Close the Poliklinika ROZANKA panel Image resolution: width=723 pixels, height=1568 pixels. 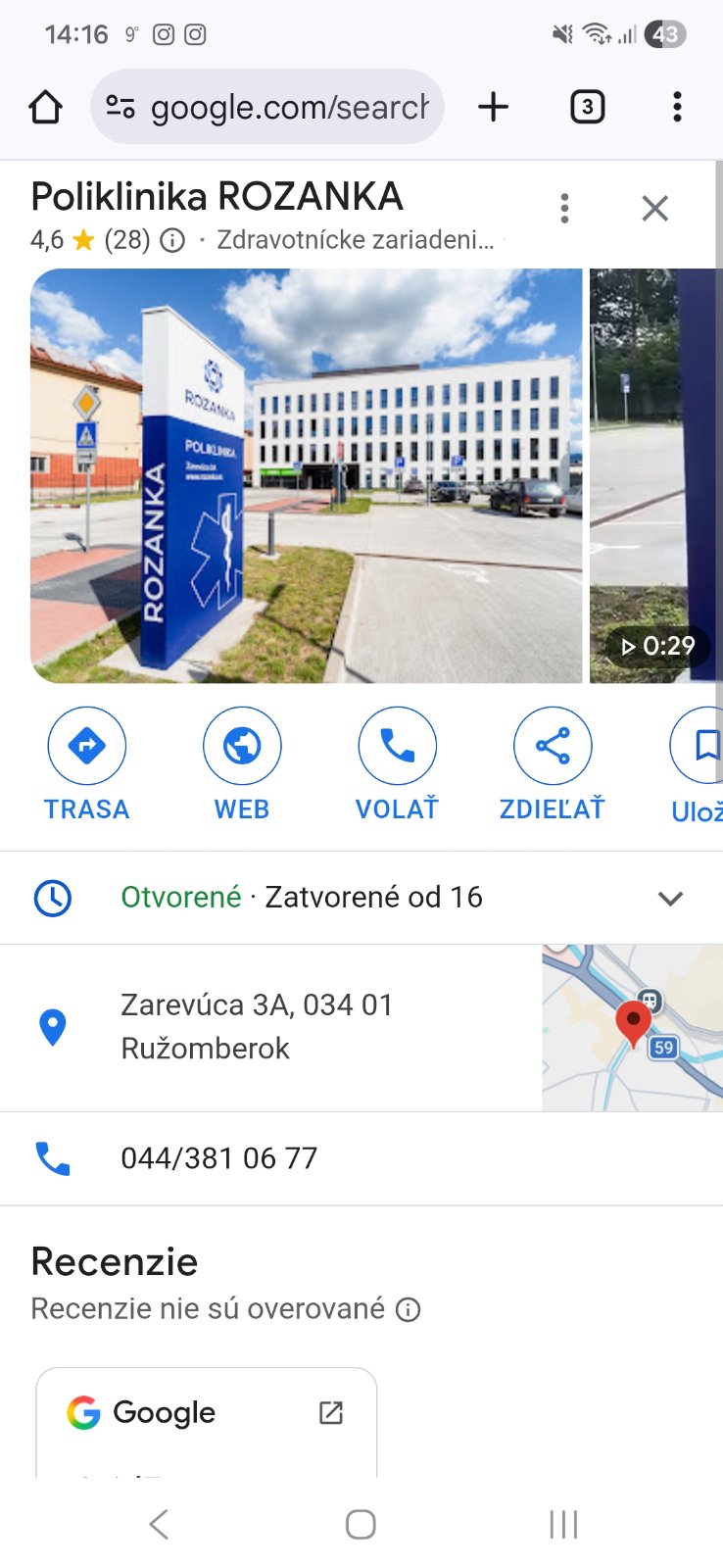654,208
